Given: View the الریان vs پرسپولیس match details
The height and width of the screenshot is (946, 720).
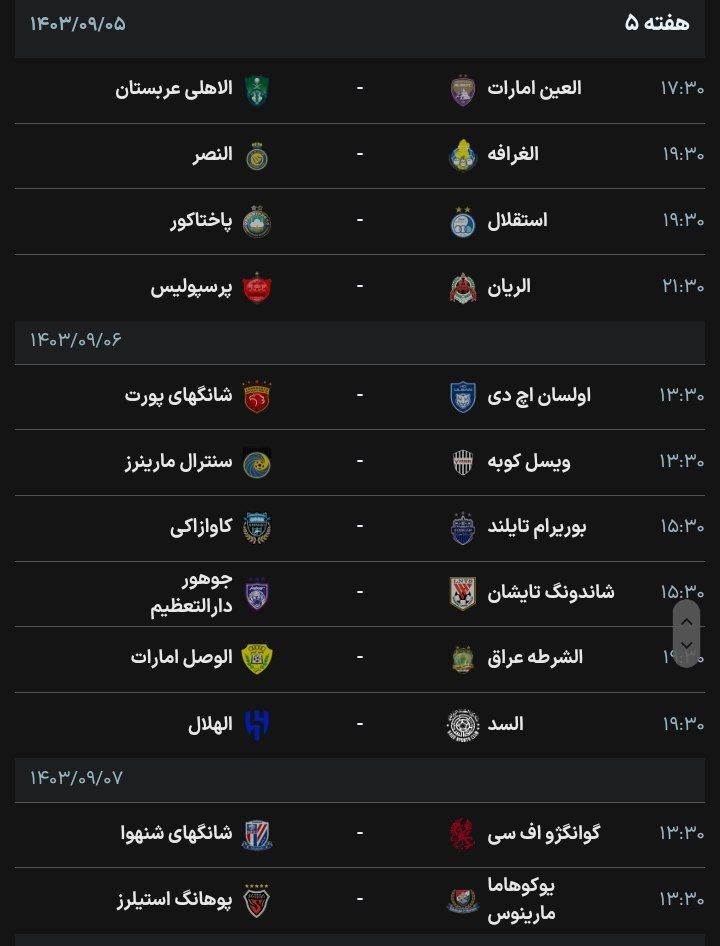Looking at the screenshot, I should pyautogui.click(x=360, y=287).
